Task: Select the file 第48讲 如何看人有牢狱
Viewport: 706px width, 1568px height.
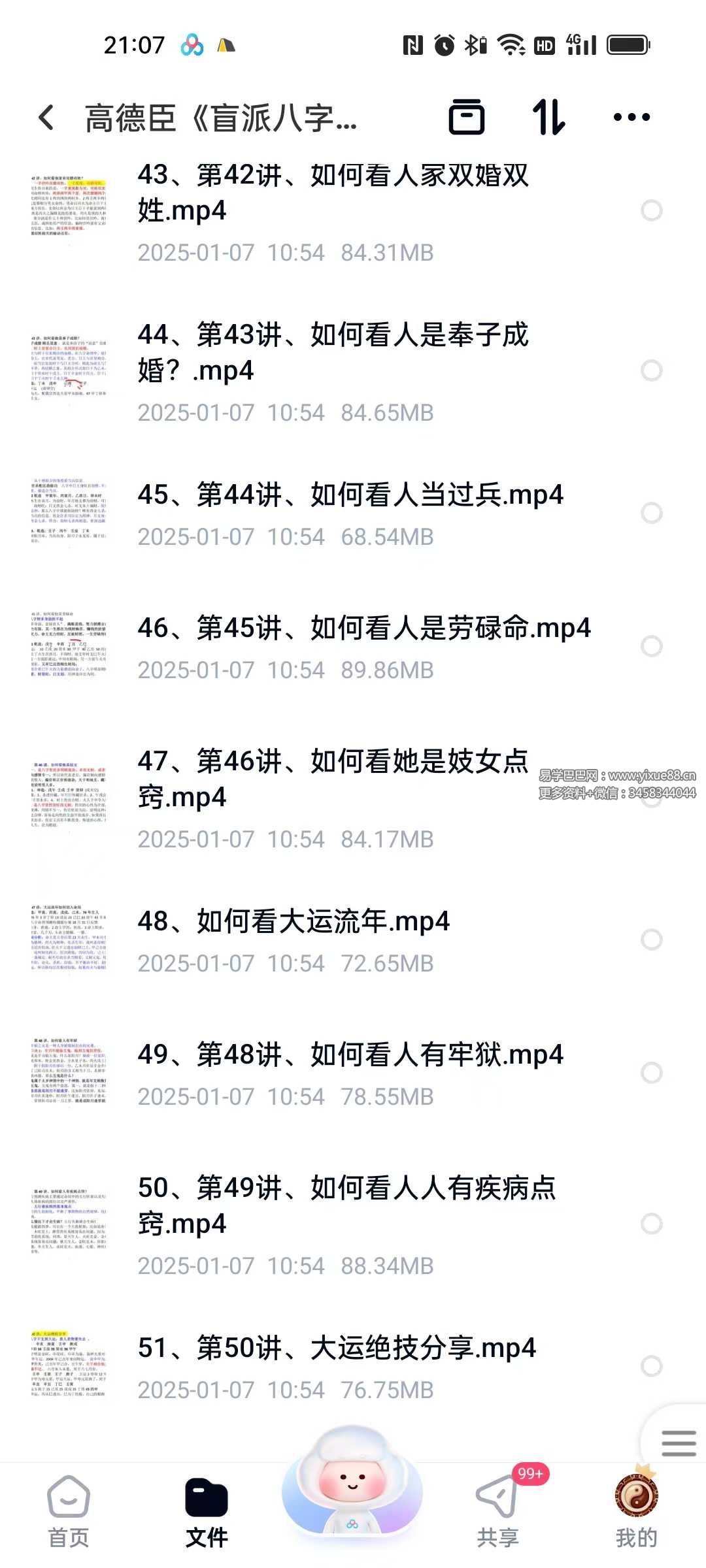Action: pyautogui.click(x=651, y=1073)
